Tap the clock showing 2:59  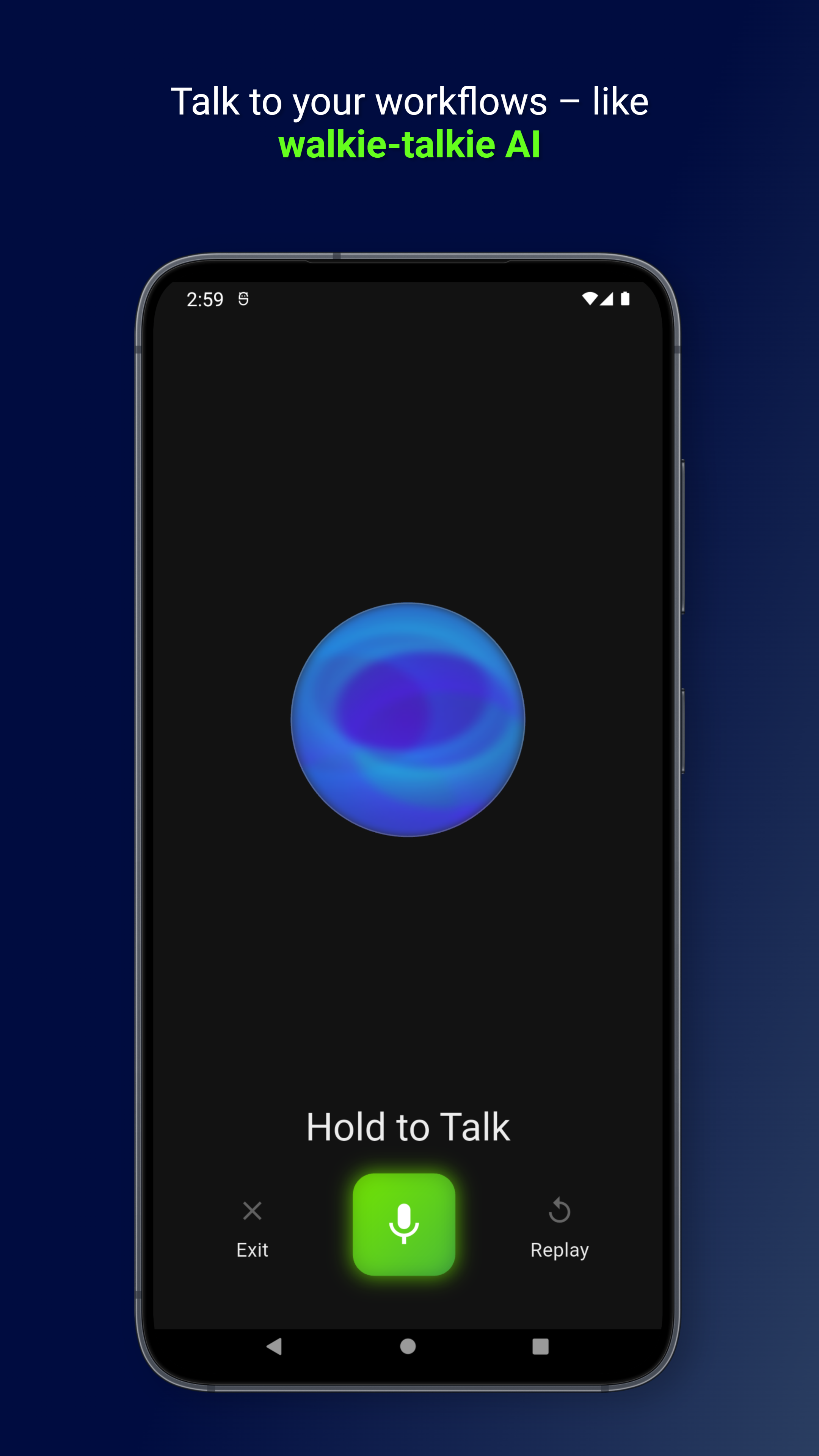(205, 298)
